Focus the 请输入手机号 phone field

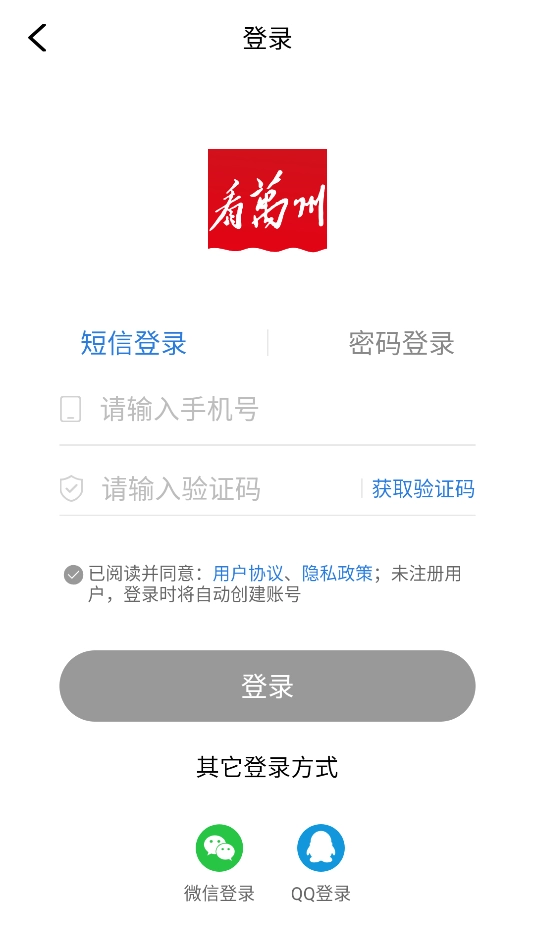click(x=267, y=409)
